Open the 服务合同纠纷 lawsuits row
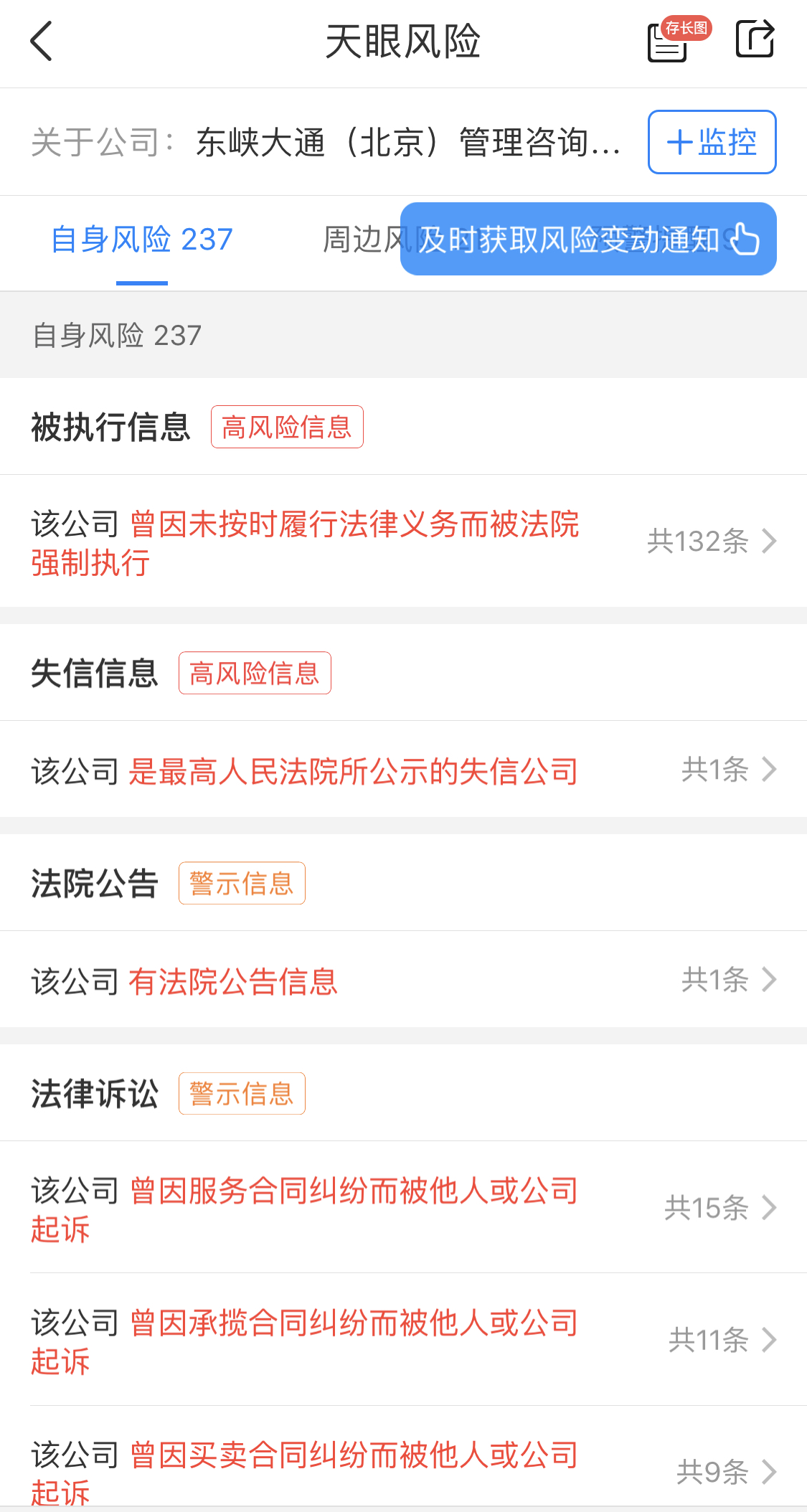This screenshot has width=807, height=1512. click(x=403, y=1208)
